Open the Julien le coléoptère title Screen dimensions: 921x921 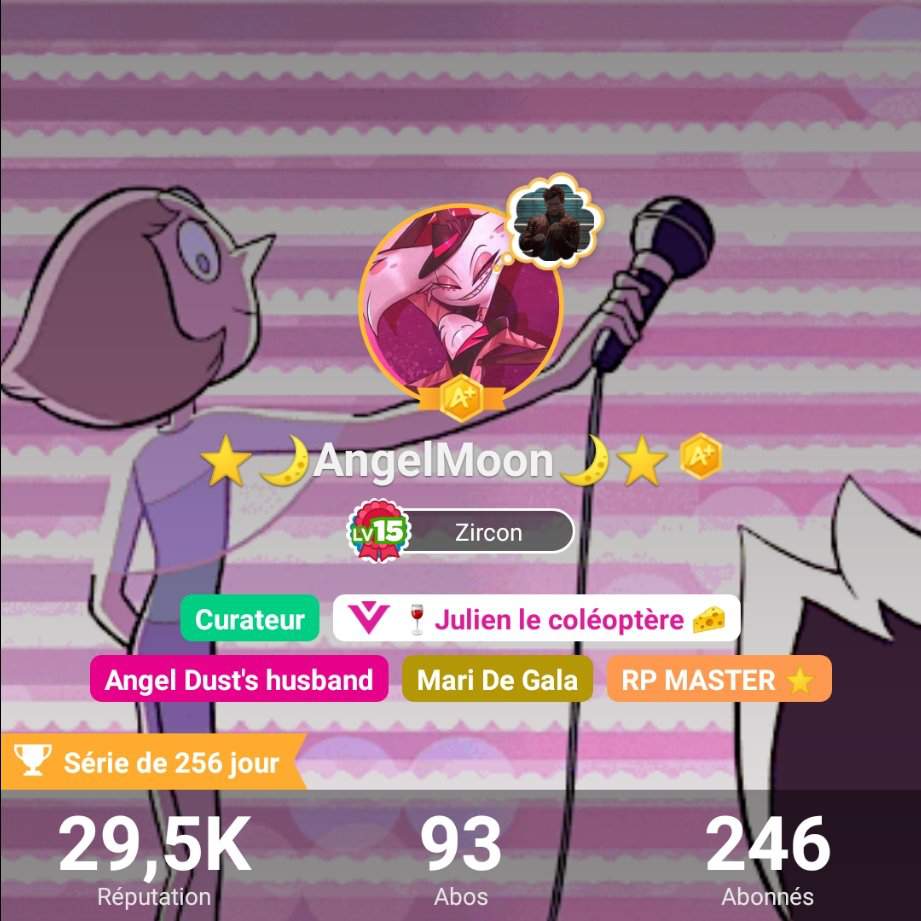click(536, 619)
